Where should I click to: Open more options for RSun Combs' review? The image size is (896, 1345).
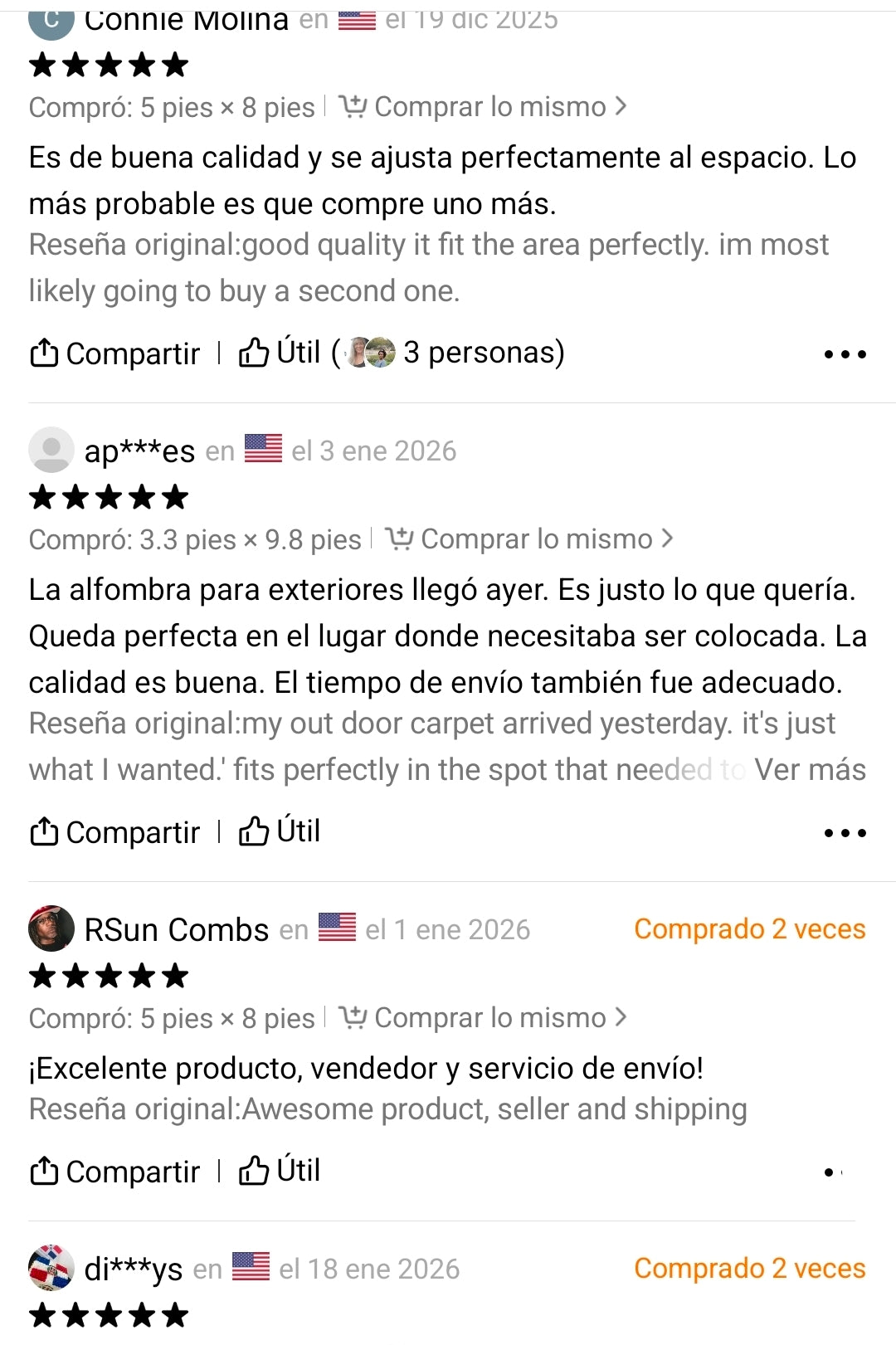click(x=834, y=1172)
